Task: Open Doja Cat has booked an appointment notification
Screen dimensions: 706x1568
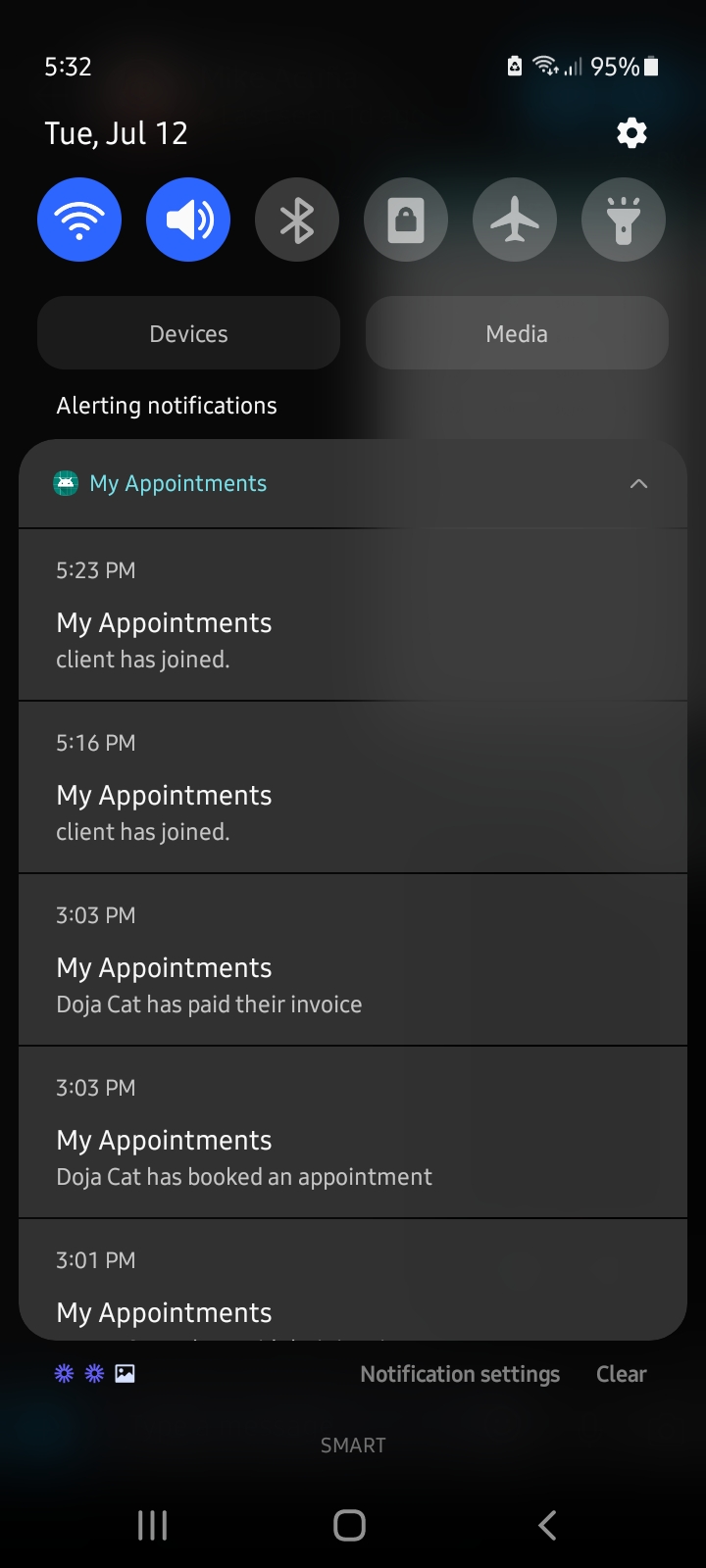Action: click(x=353, y=1133)
